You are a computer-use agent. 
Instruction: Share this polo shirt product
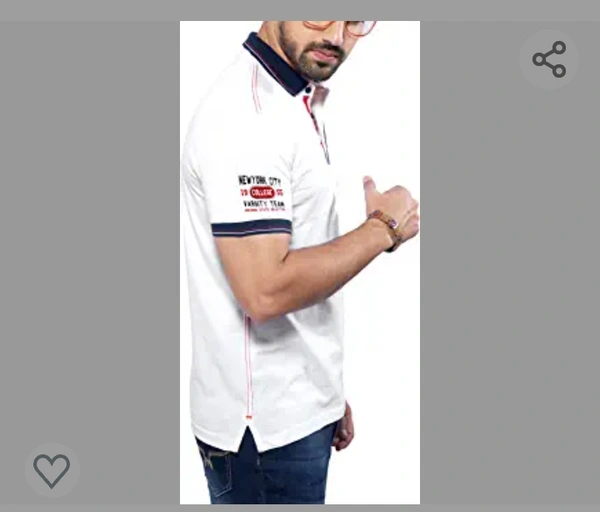(x=549, y=60)
